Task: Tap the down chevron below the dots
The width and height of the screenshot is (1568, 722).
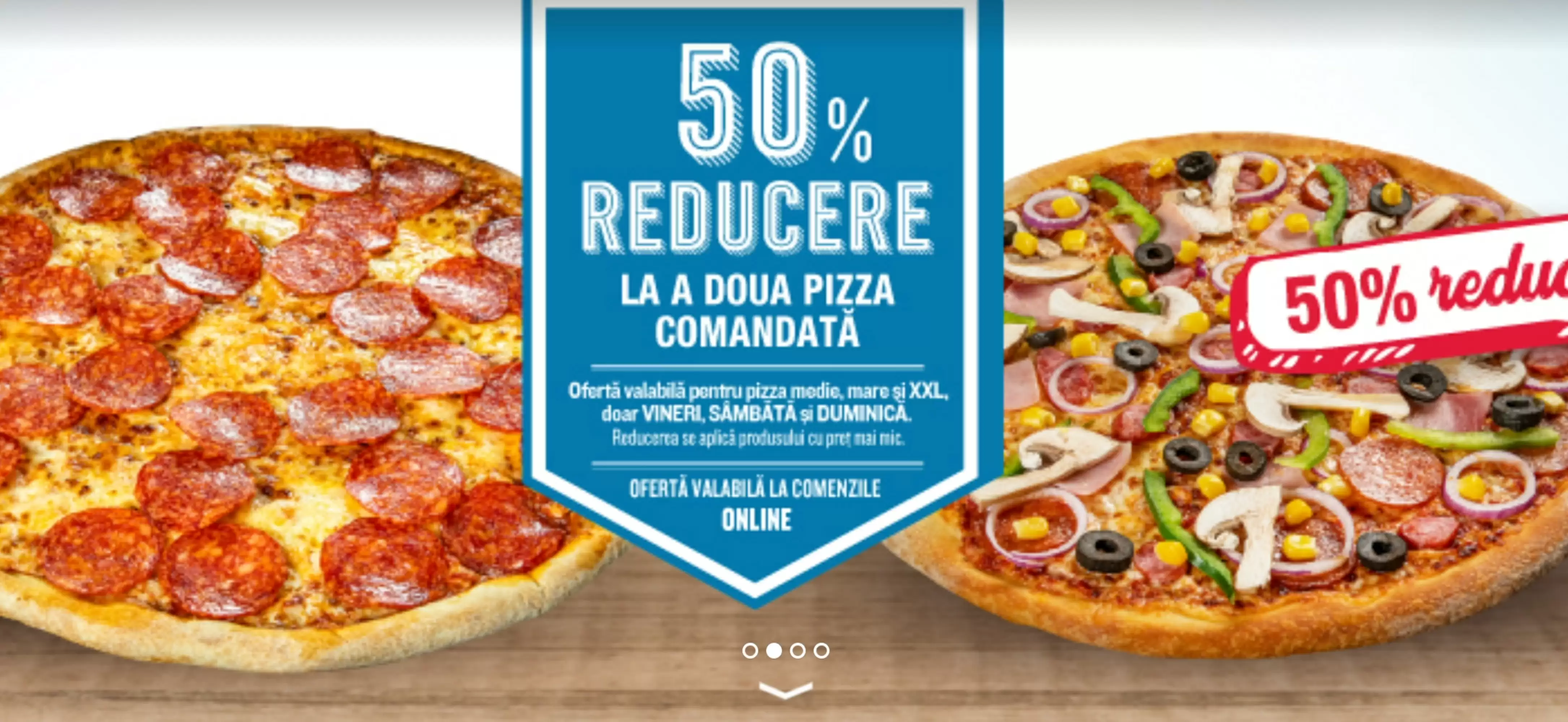Action: 785,691
